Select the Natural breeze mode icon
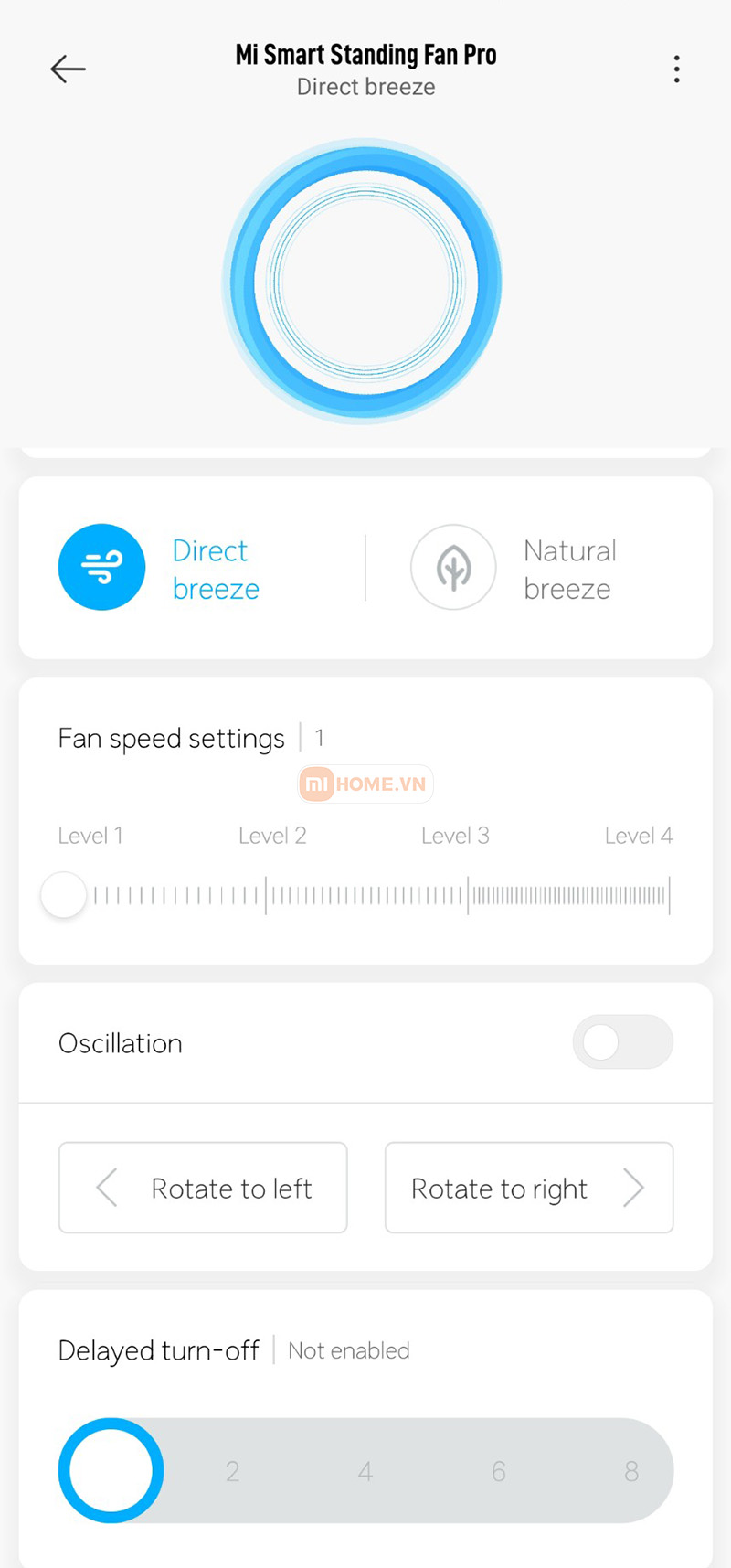731x1568 pixels. coord(454,567)
